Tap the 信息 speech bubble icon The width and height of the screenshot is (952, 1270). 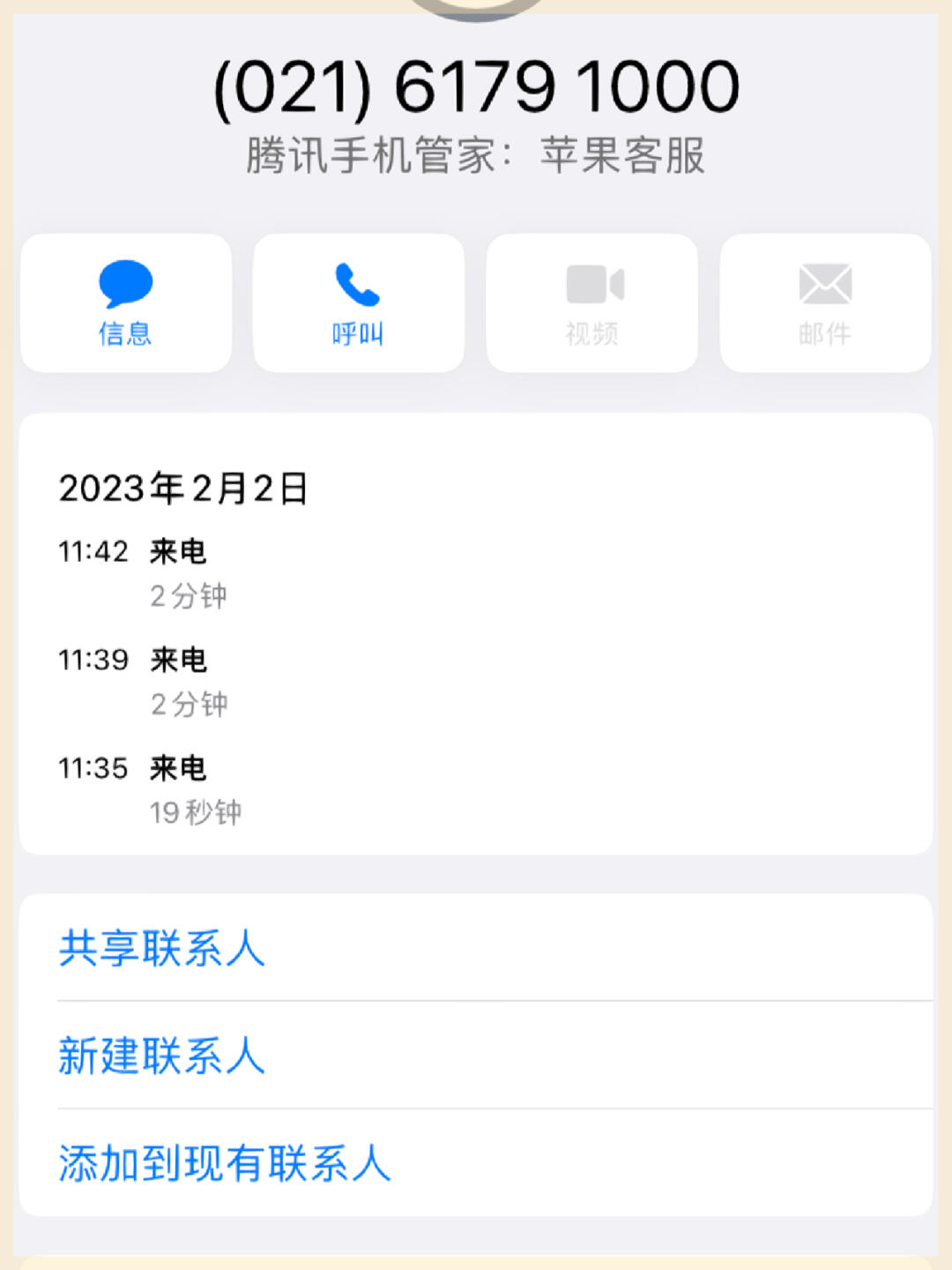tap(124, 284)
